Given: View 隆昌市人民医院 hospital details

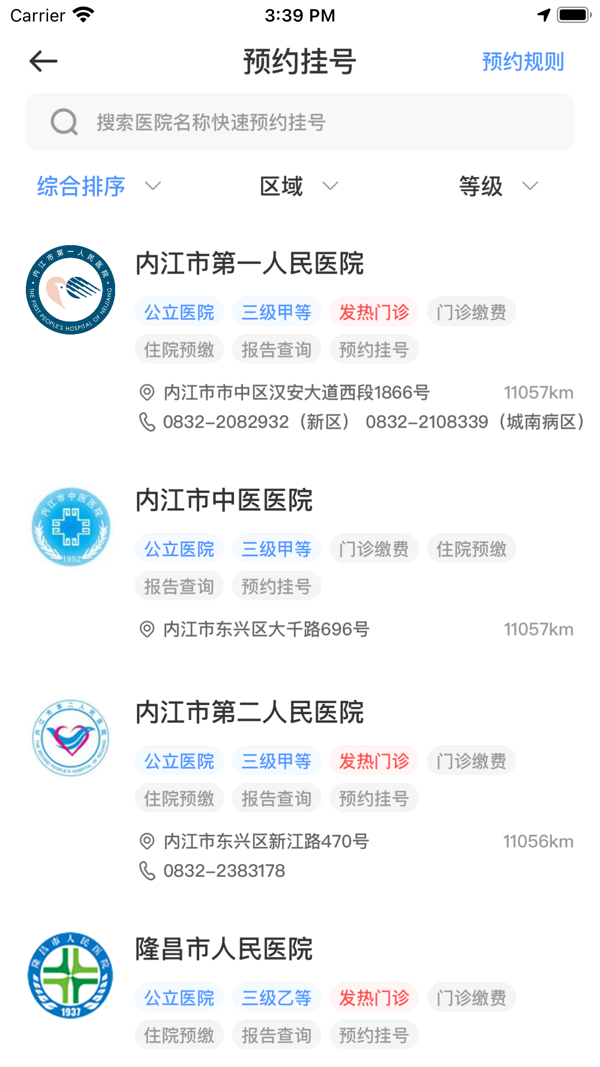Looking at the screenshot, I should pos(224,949).
